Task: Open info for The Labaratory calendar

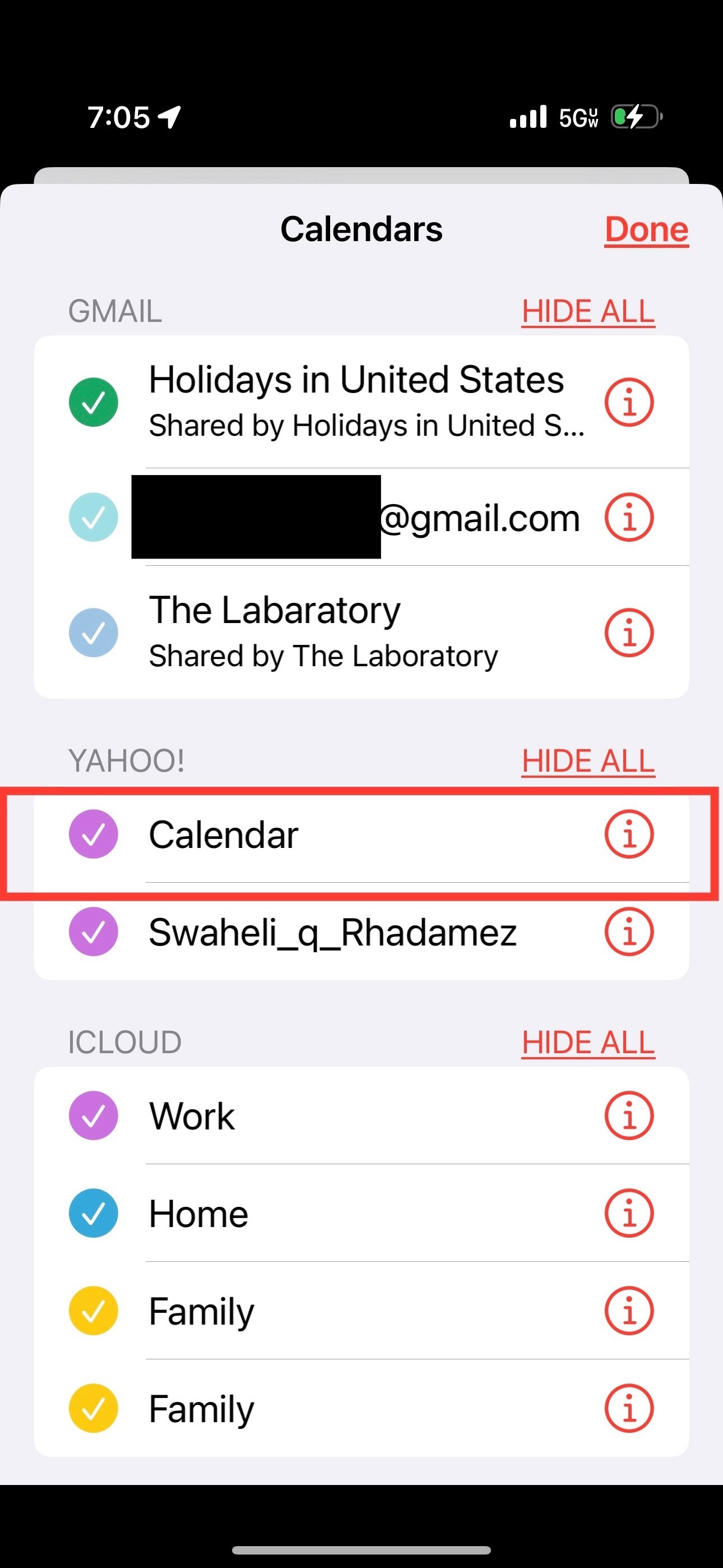Action: pos(629,633)
